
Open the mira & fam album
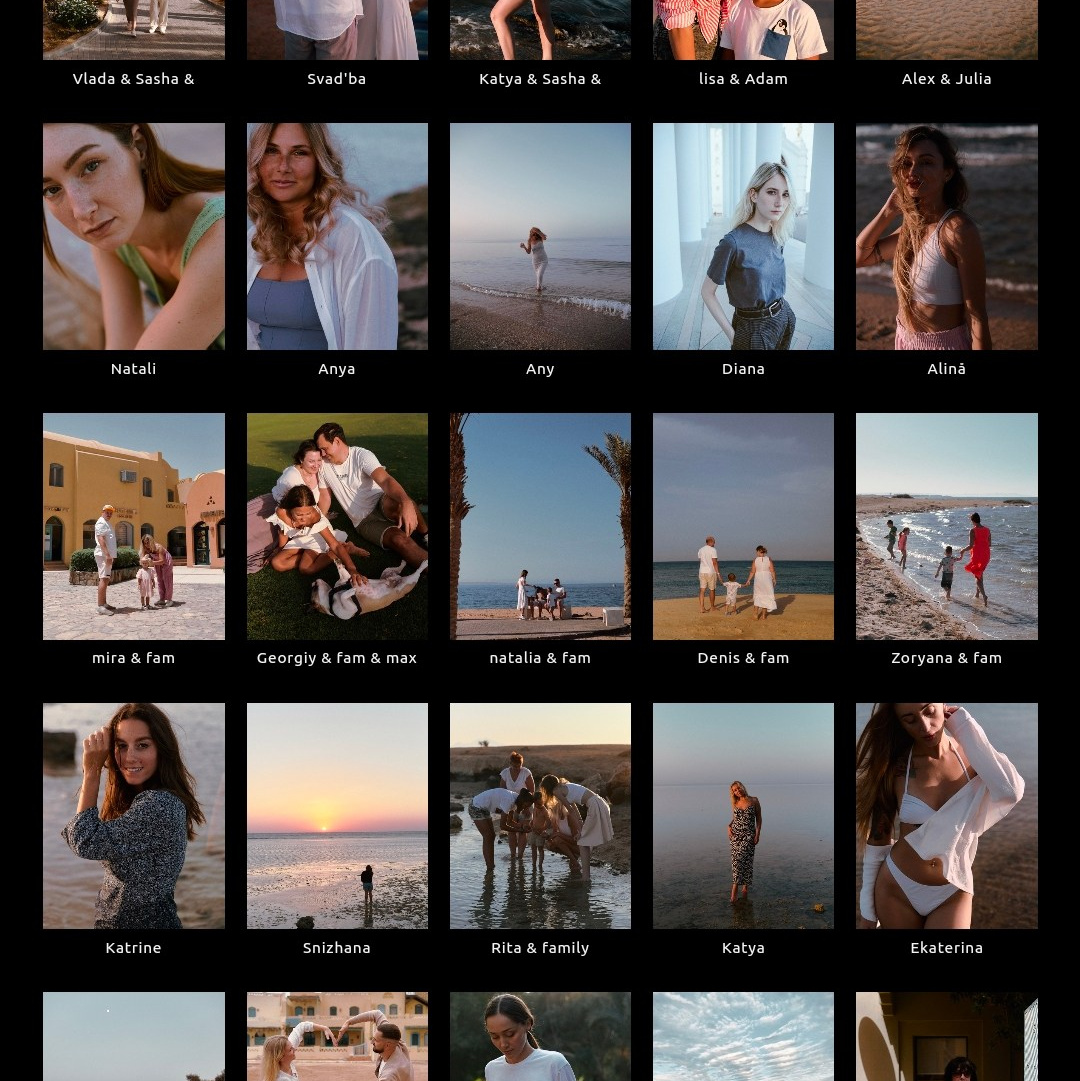pos(133,526)
